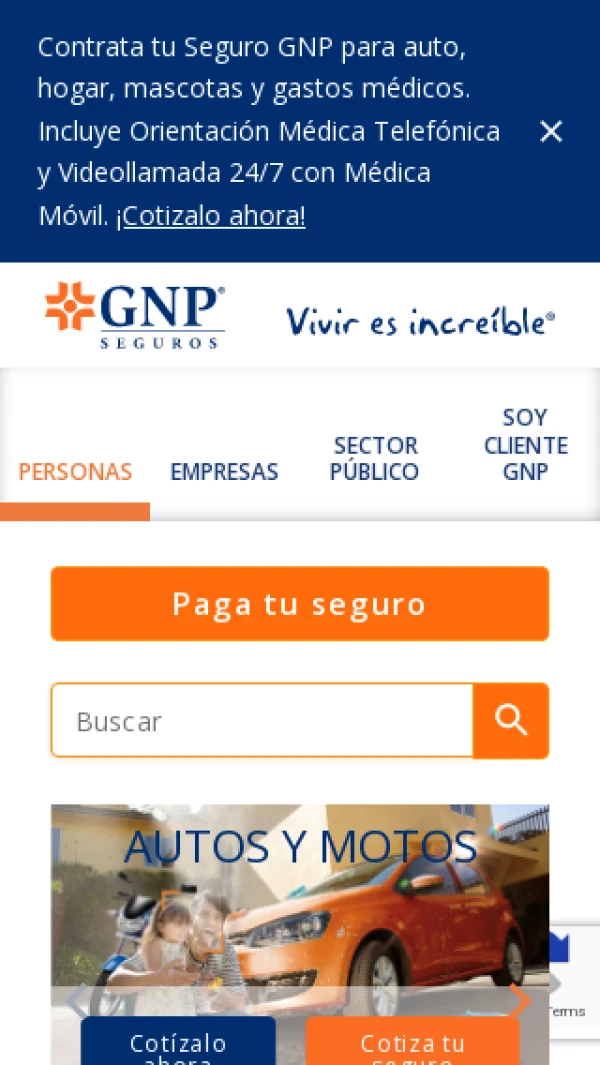Open the Sector Público tab
600x1065 pixels.
coord(374,459)
